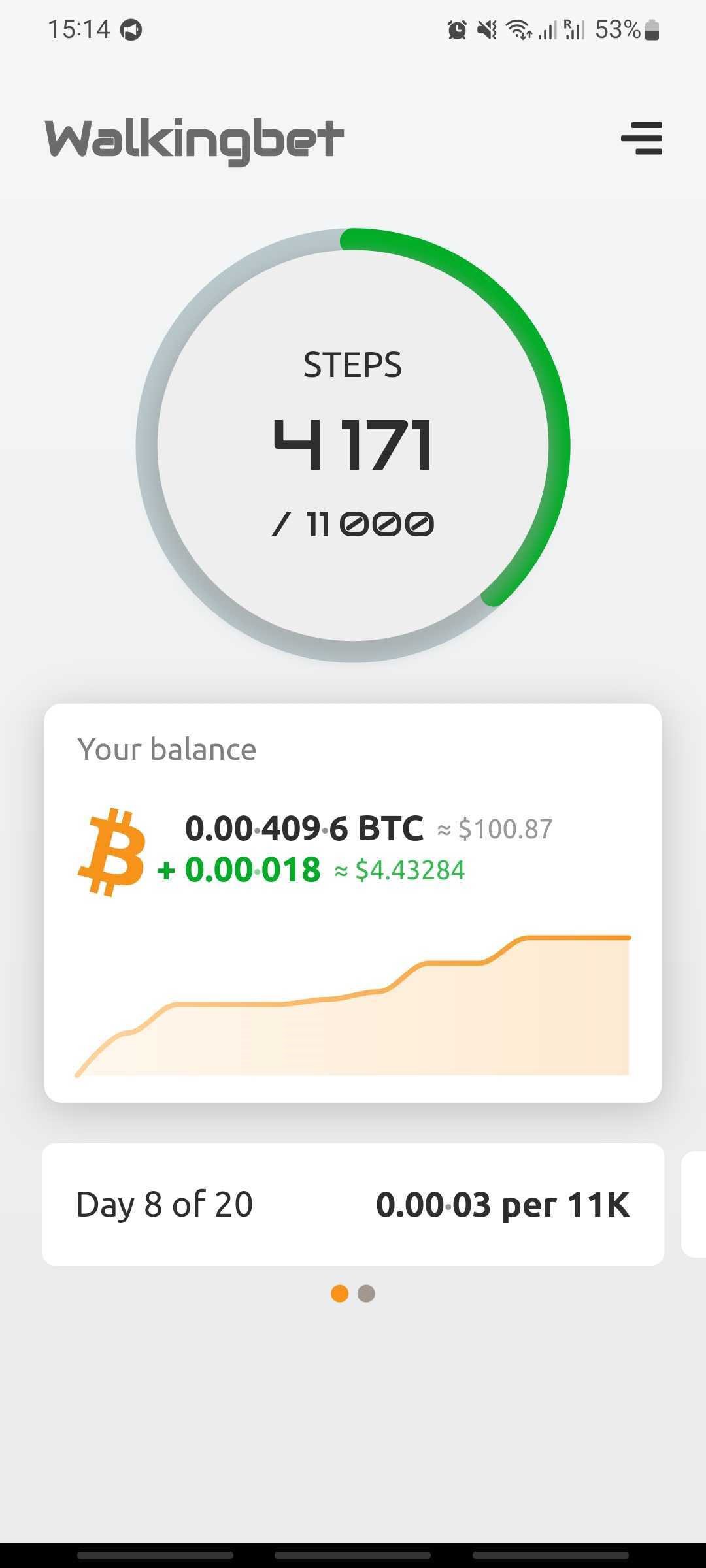
Task: Open the hamburger menu
Action: click(x=641, y=139)
